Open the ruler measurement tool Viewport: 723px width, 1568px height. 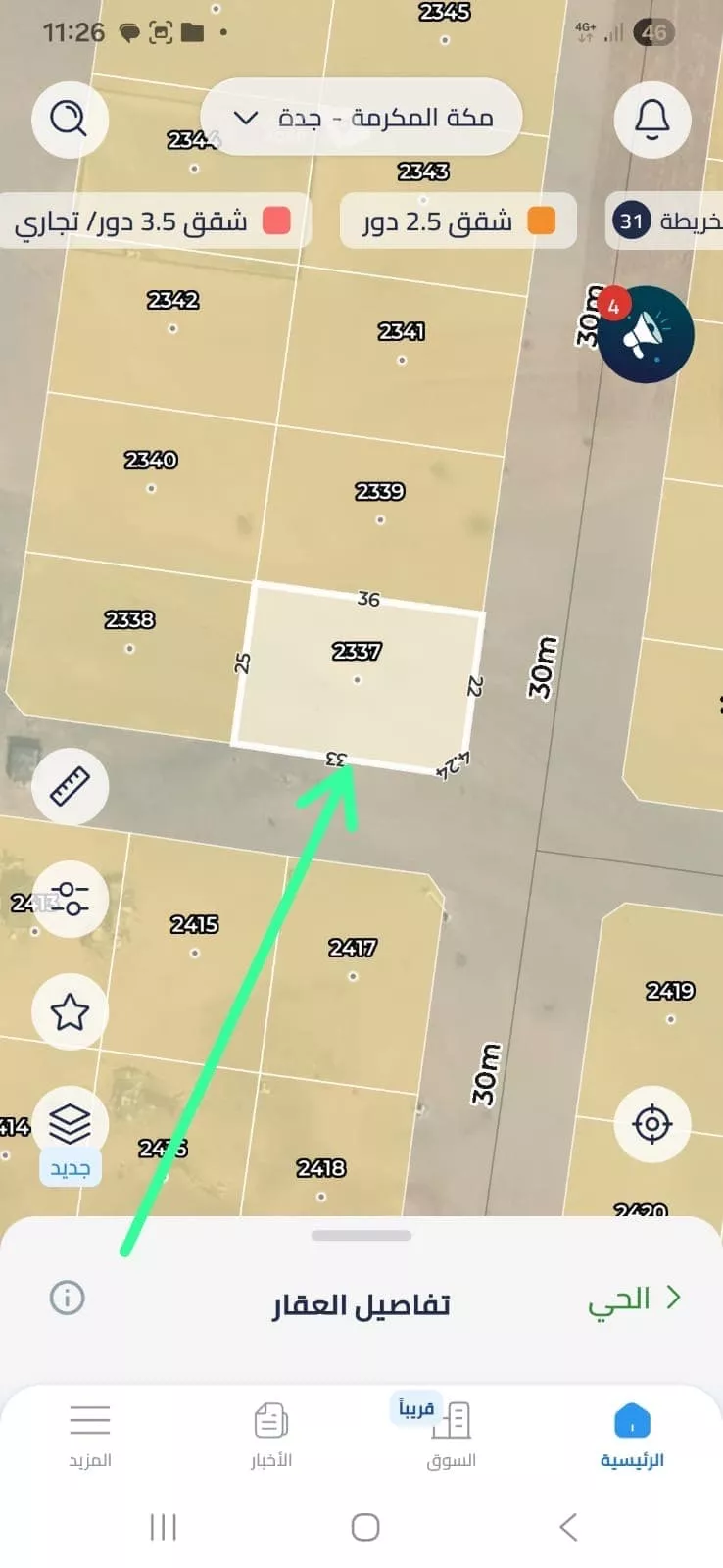(70, 786)
